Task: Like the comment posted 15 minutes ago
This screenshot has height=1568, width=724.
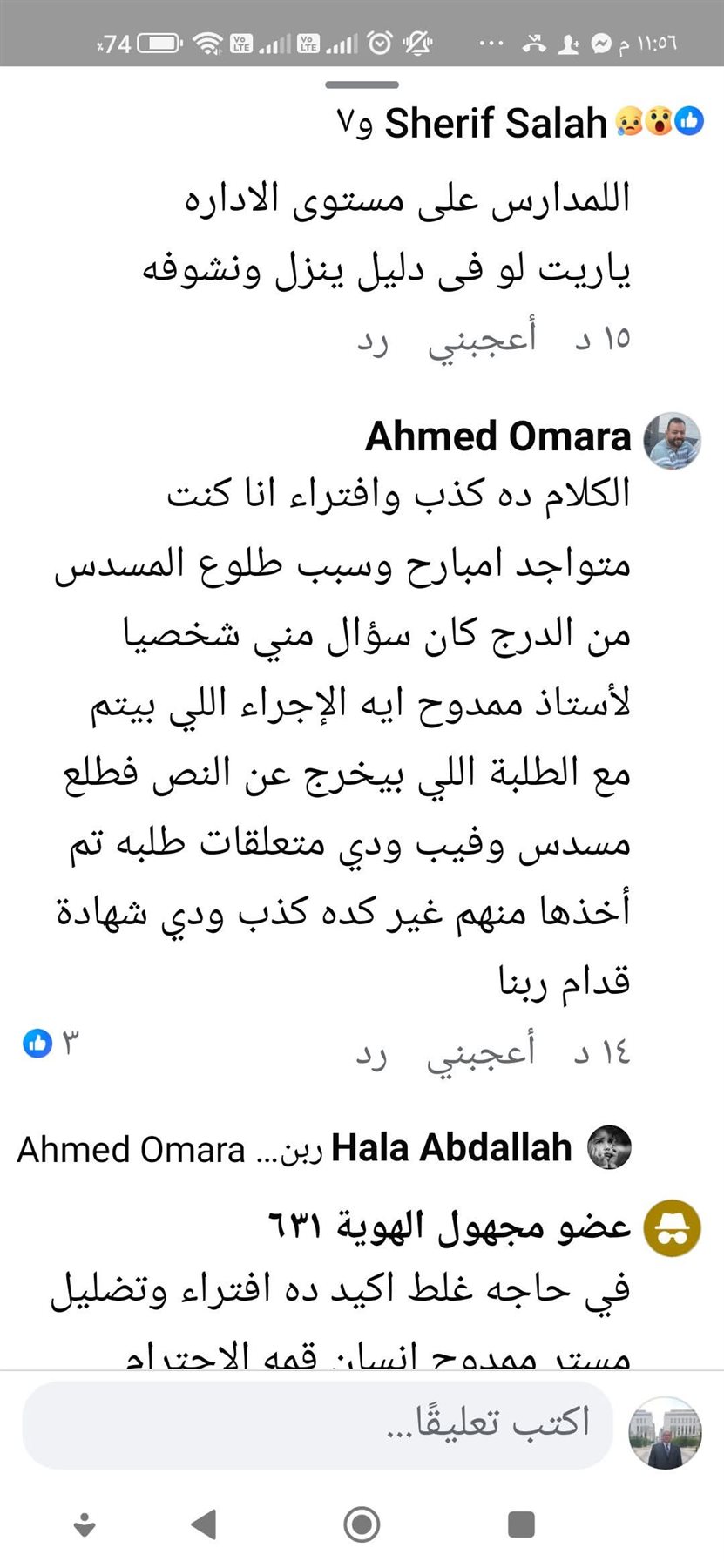Action: (482, 341)
